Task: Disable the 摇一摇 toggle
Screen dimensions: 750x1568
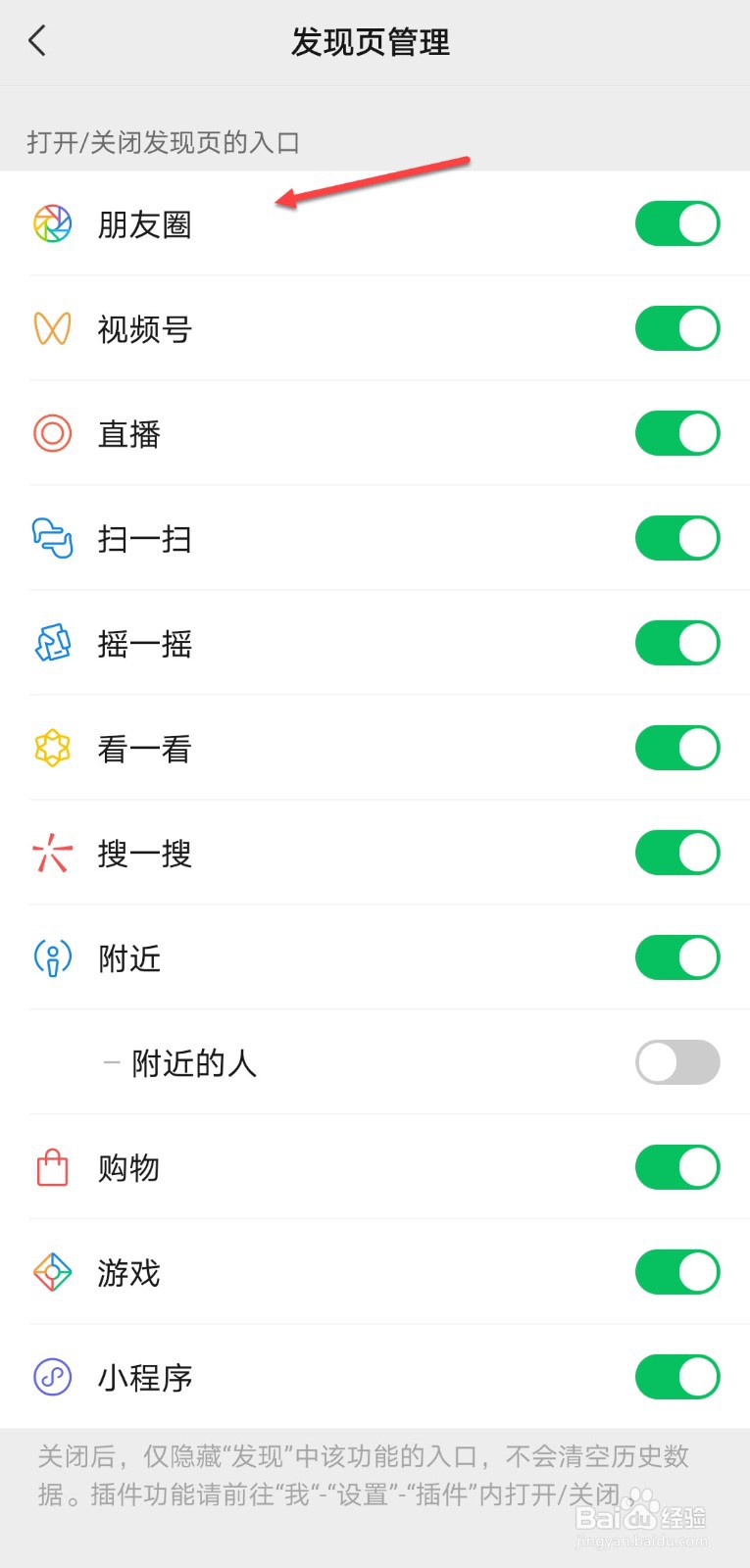Action: (x=676, y=643)
